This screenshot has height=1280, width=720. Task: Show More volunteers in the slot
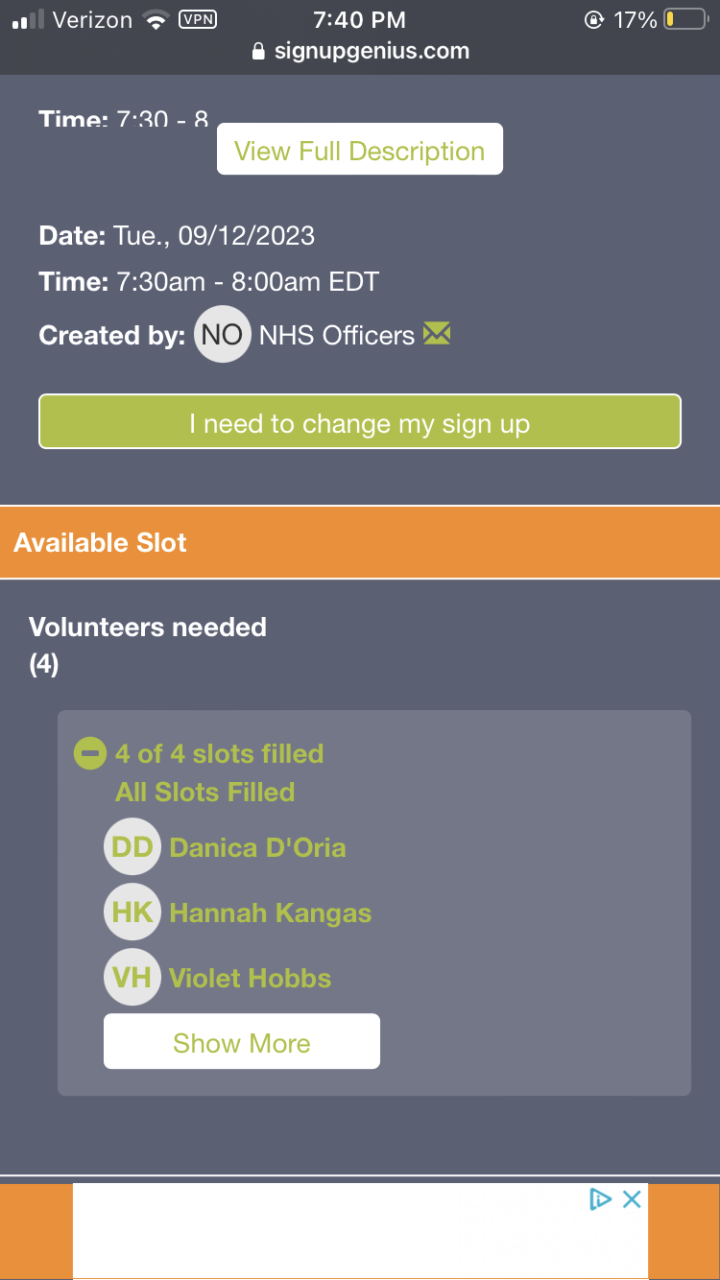(241, 1042)
